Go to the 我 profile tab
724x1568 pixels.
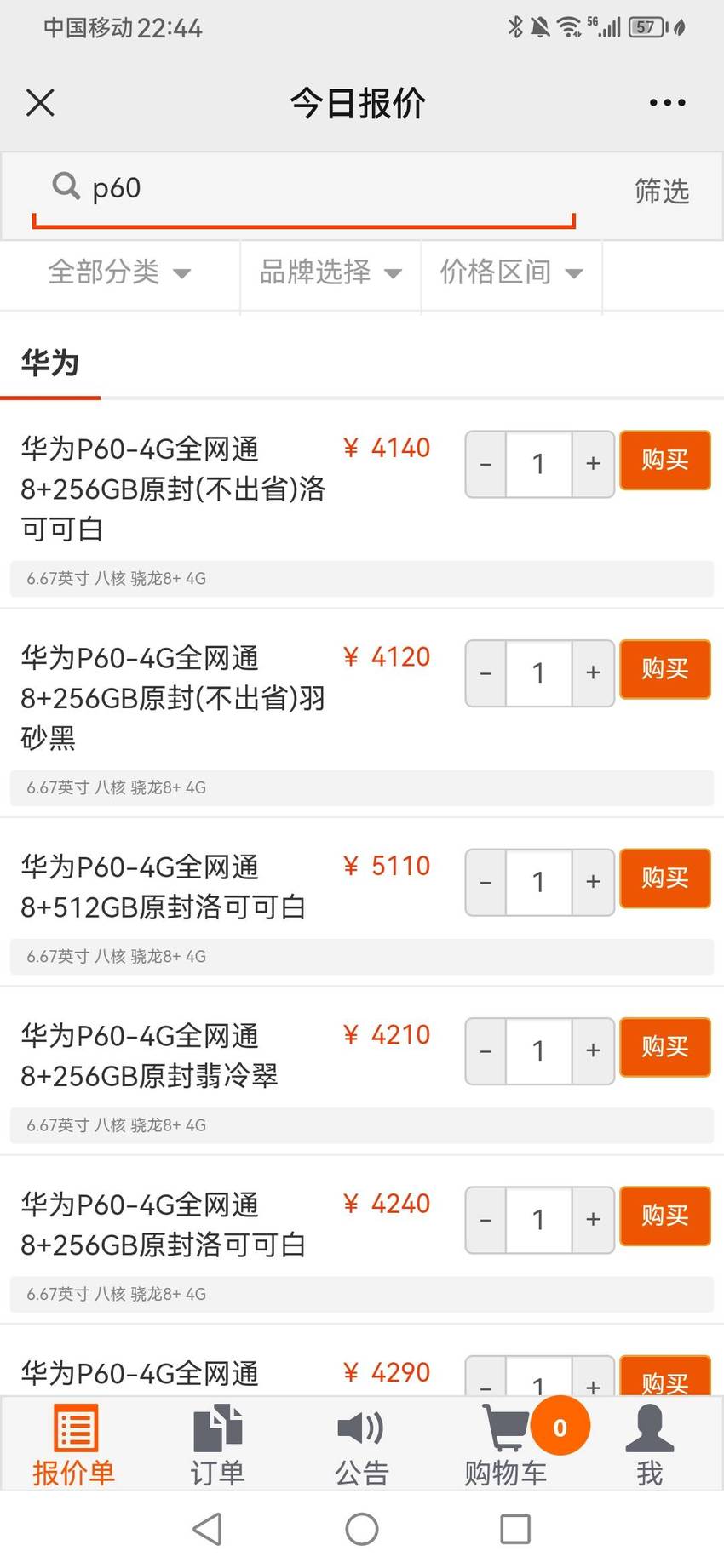(x=650, y=1446)
